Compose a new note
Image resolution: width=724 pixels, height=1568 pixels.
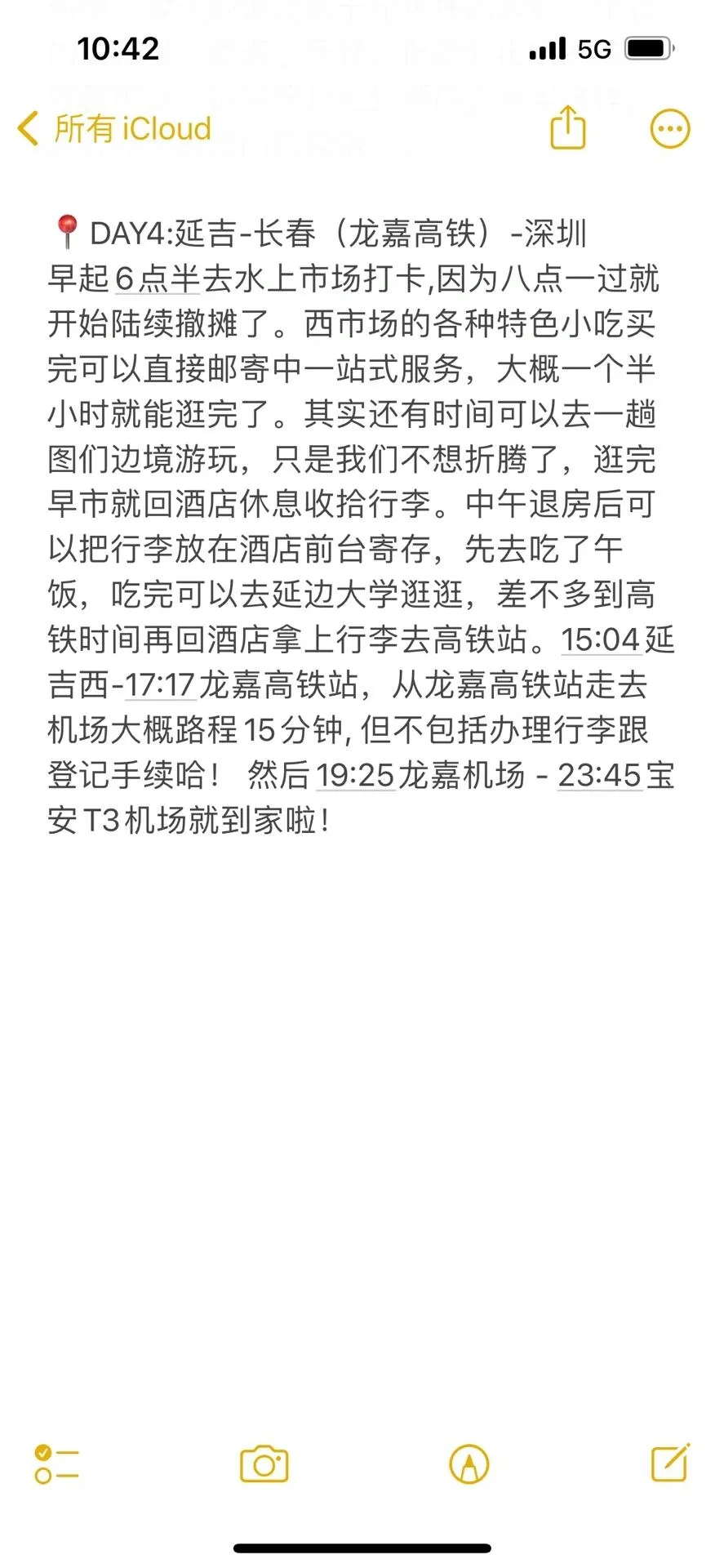tap(670, 1463)
